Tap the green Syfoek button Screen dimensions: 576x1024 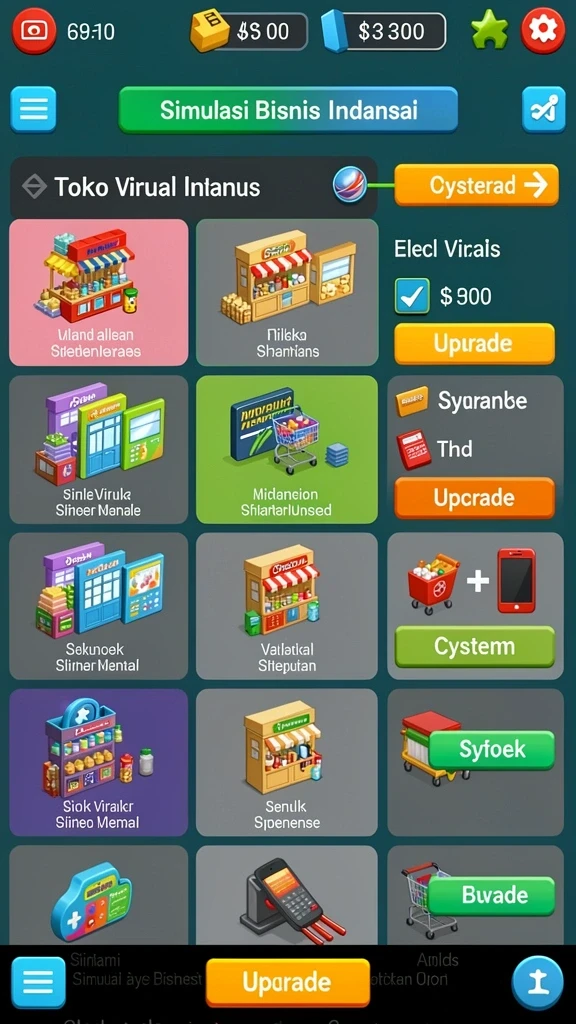492,749
